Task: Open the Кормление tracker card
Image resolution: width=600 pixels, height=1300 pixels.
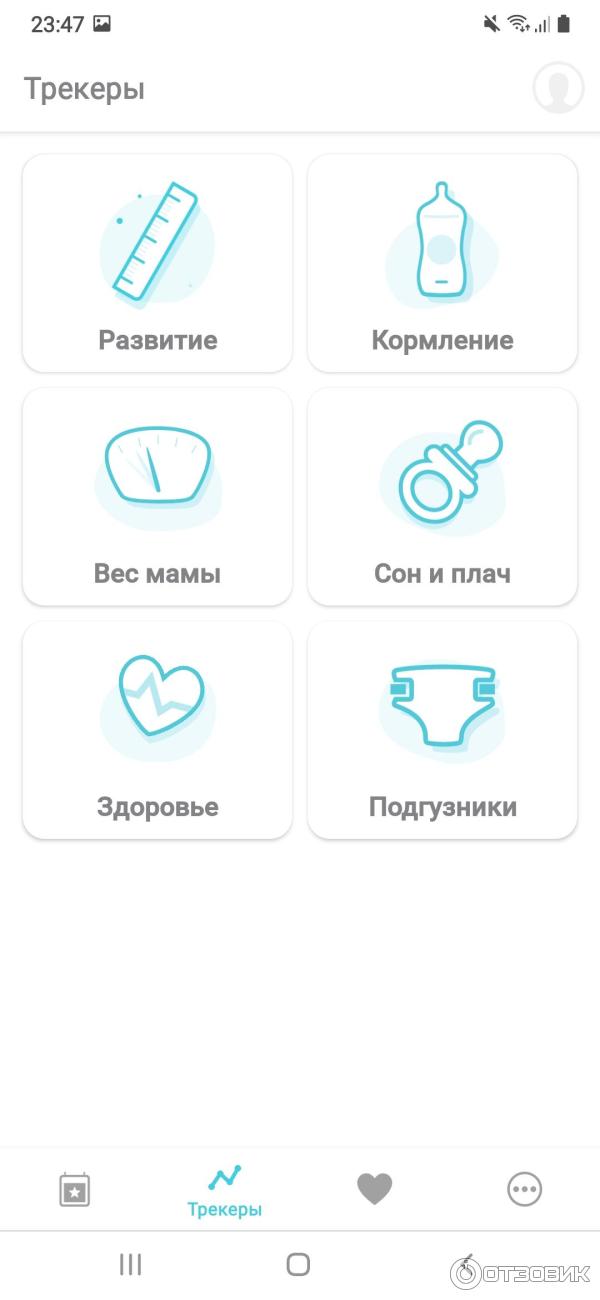Action: 442,263
